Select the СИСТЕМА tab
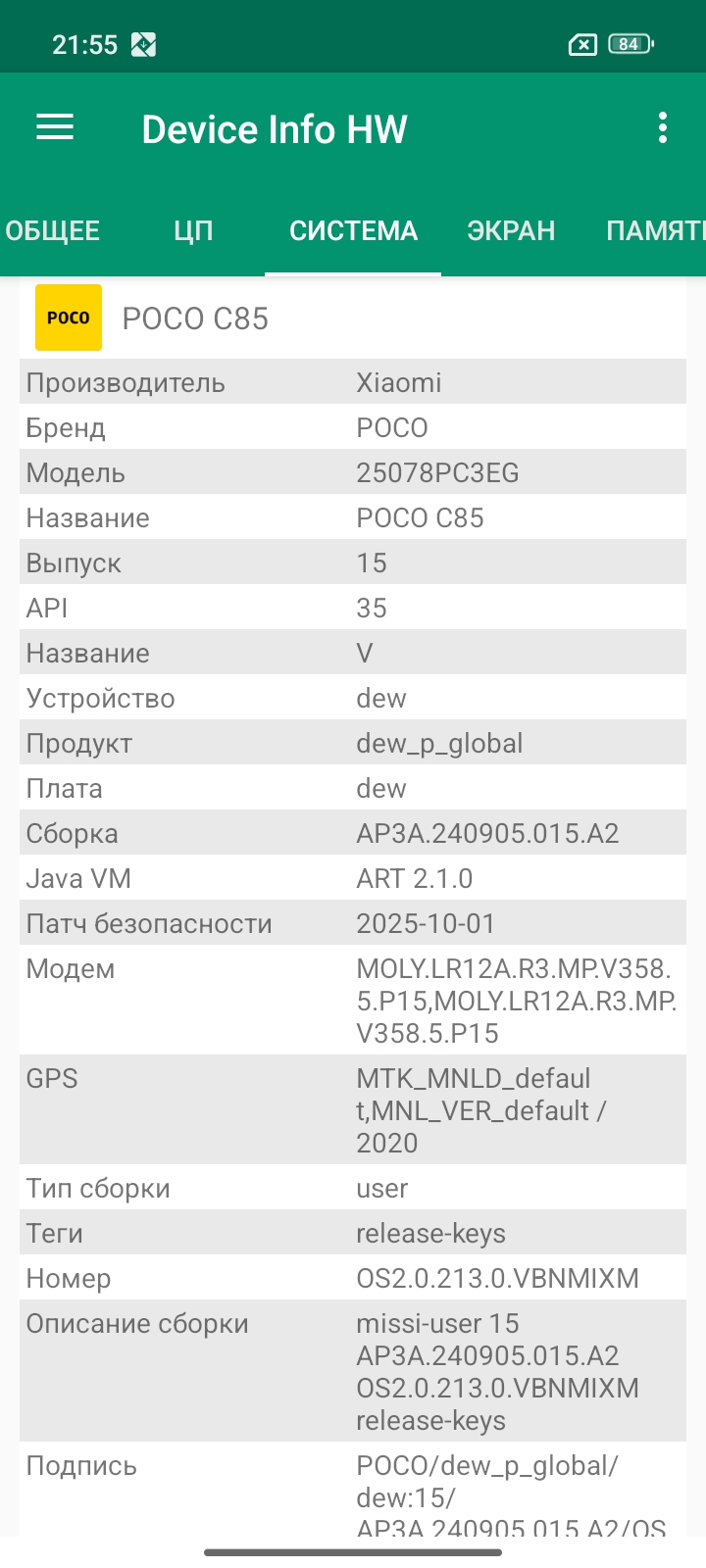Screen dimensions: 706x1568 (353, 230)
